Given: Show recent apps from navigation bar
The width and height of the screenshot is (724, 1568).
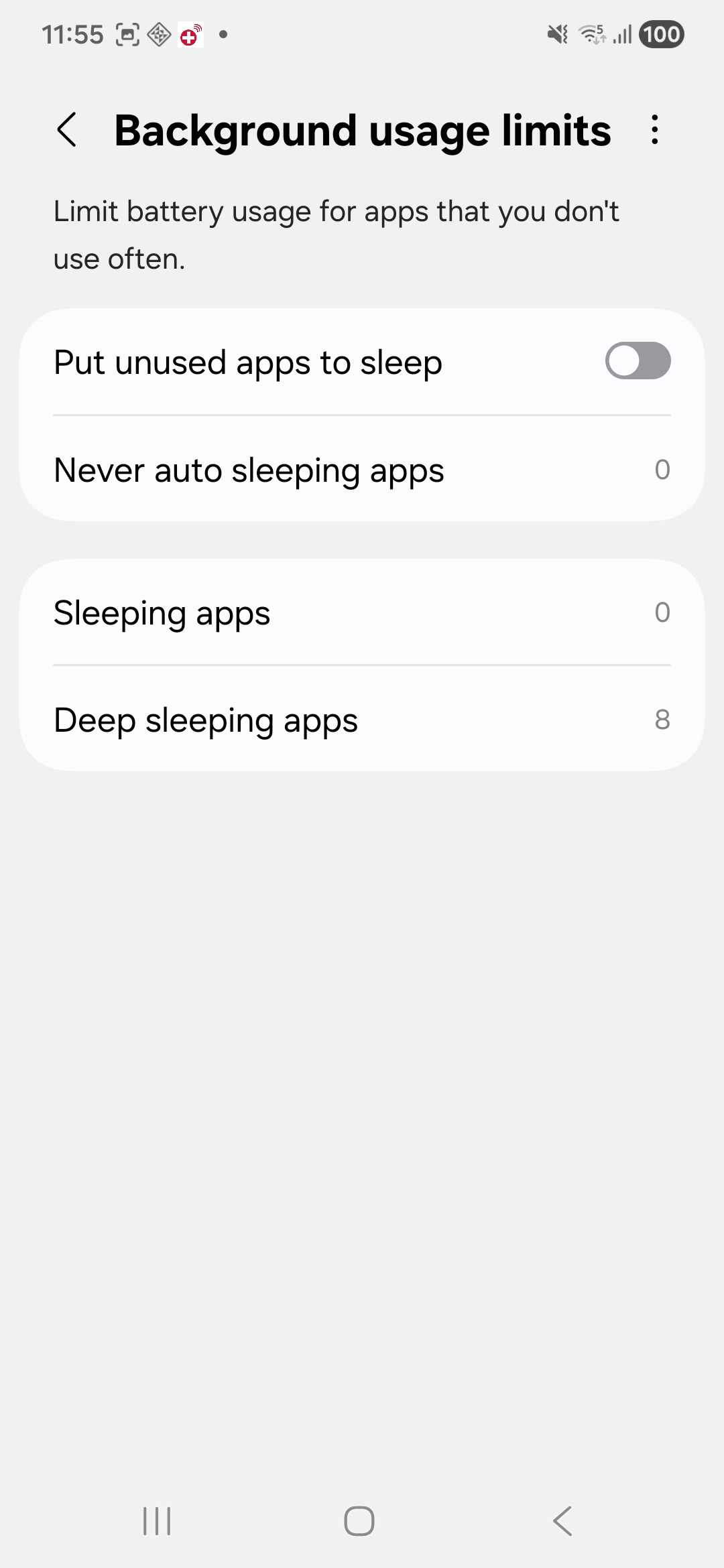Looking at the screenshot, I should click(157, 1520).
